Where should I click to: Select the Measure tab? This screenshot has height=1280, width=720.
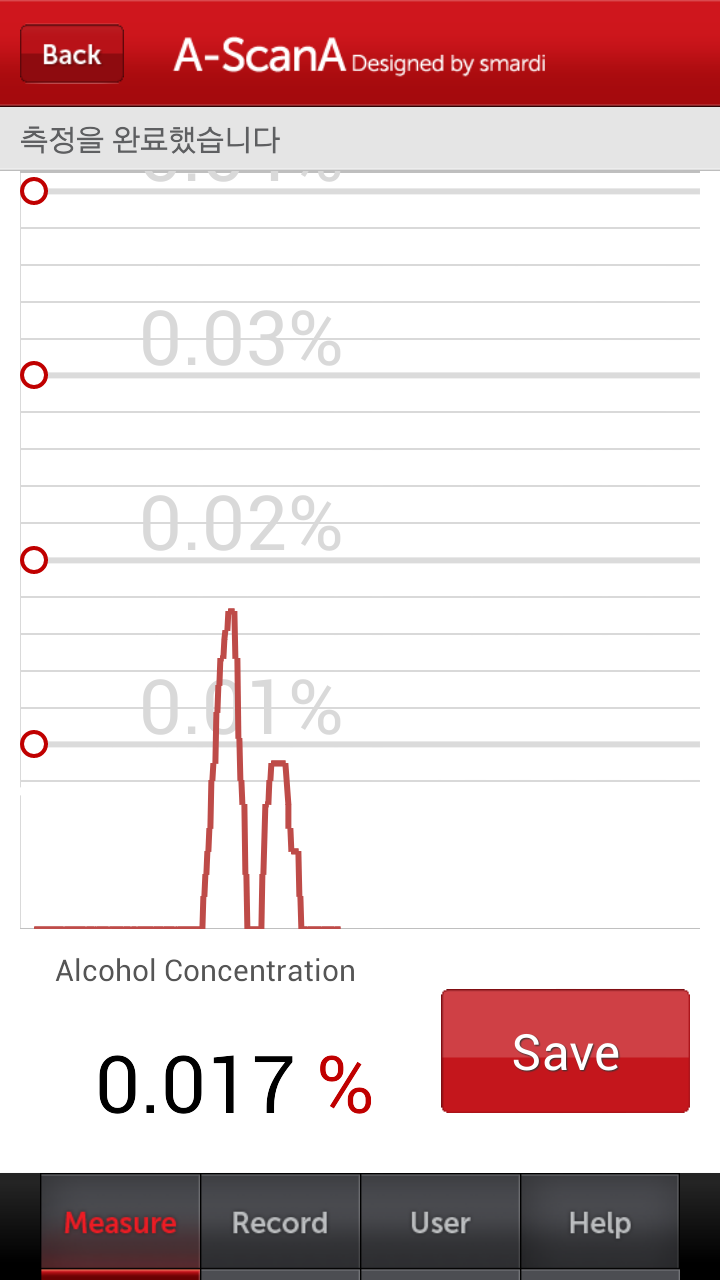[x=120, y=1223]
